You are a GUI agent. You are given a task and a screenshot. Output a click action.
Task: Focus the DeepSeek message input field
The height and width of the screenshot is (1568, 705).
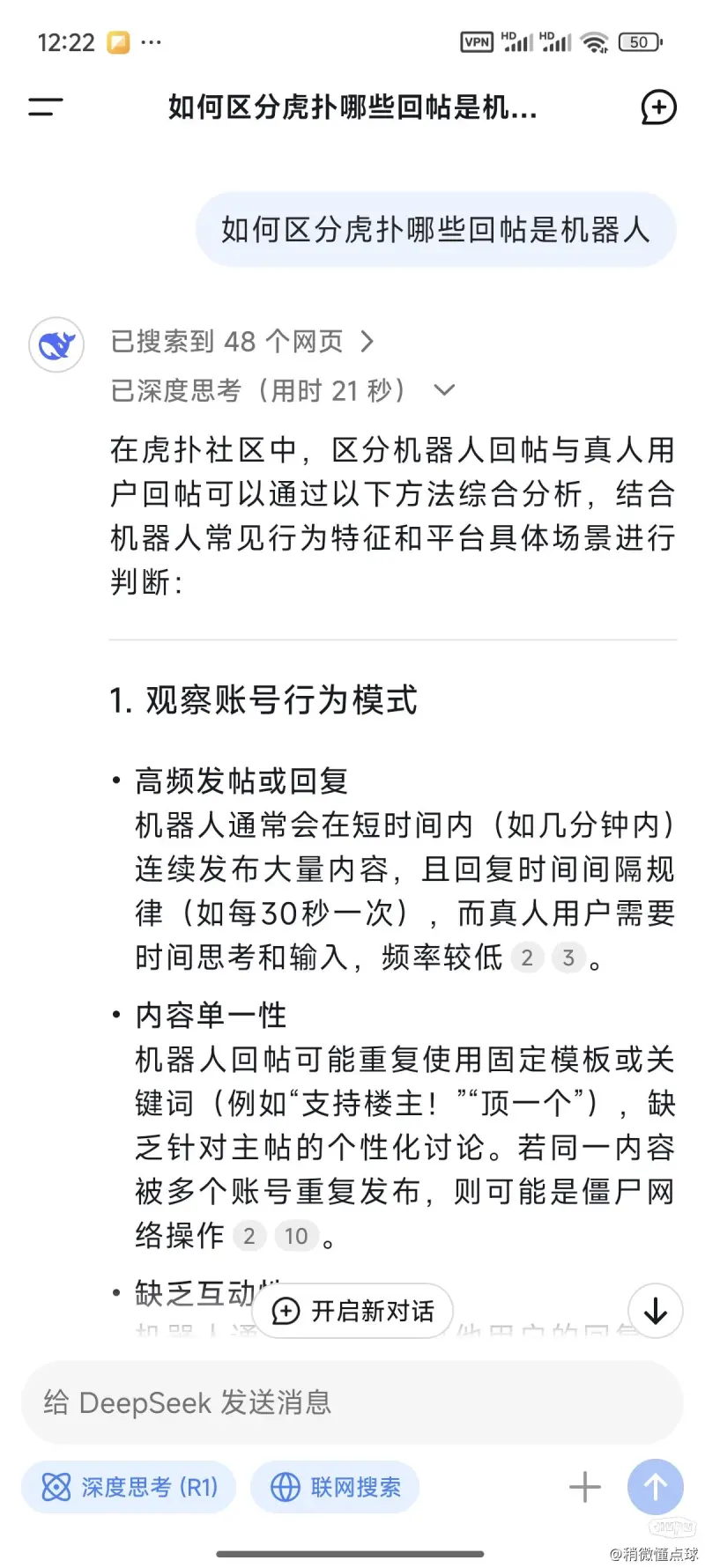(352, 1402)
